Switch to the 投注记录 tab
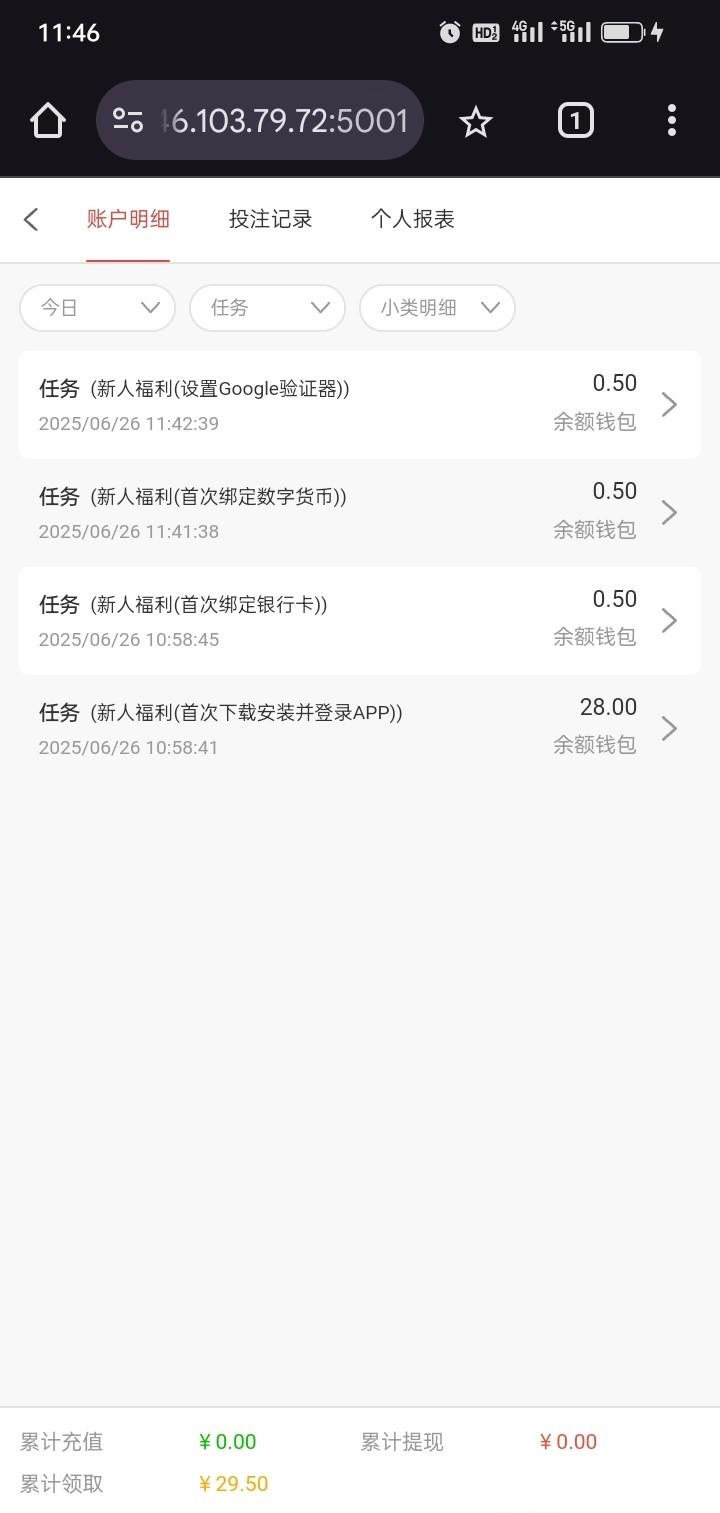 coord(270,219)
